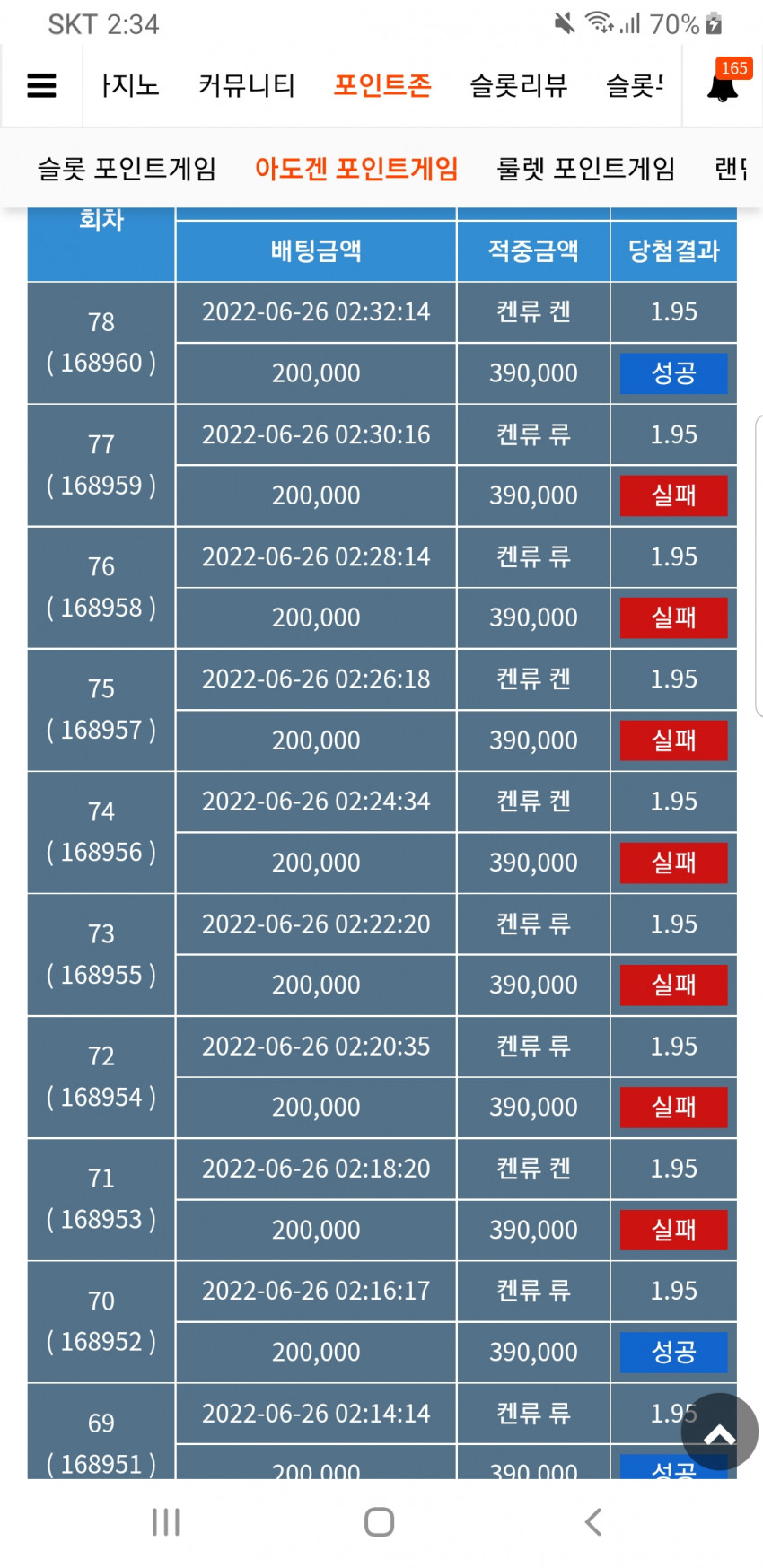Open the notifications bell

(x=723, y=87)
